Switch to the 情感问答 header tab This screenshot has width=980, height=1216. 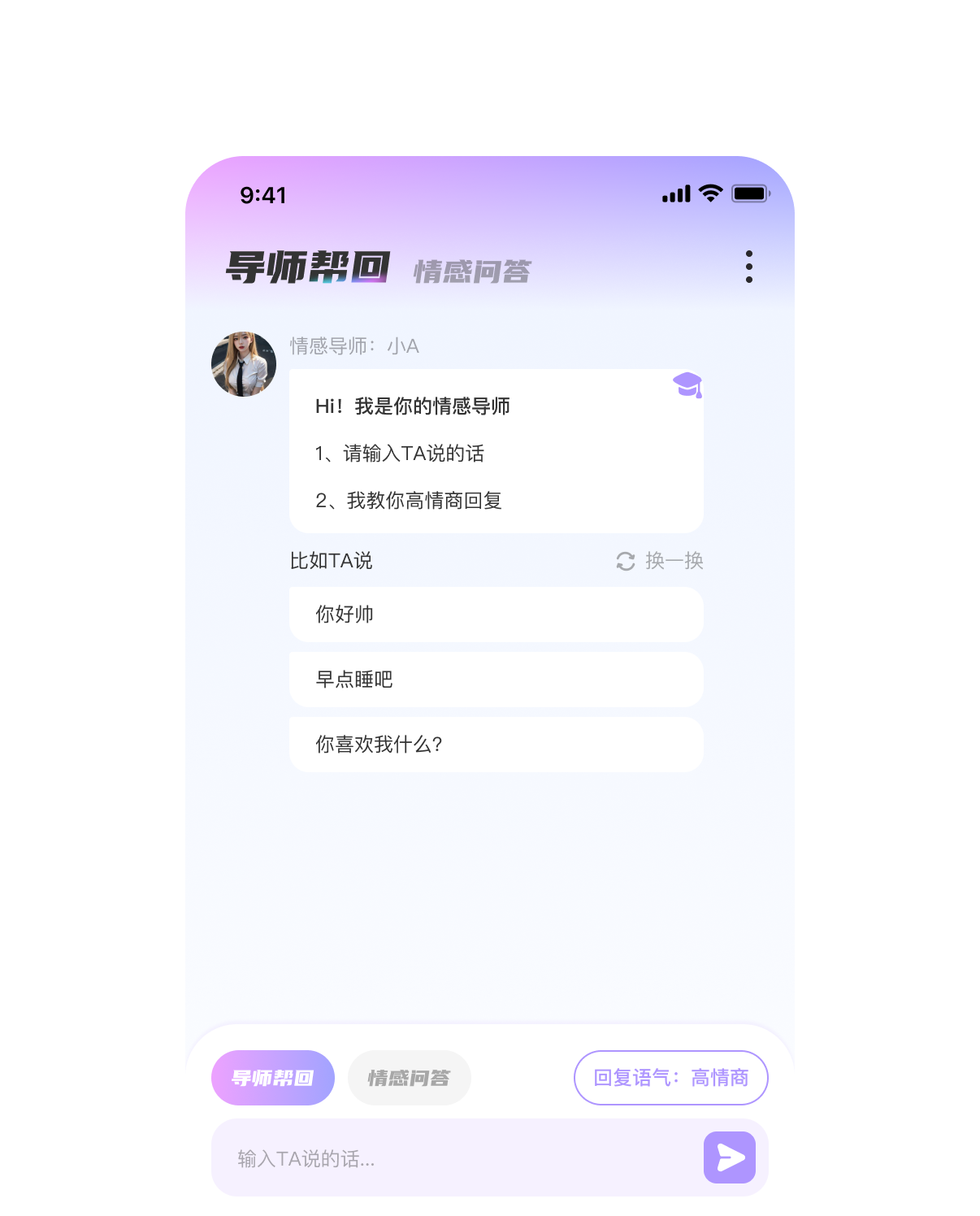coord(472,271)
